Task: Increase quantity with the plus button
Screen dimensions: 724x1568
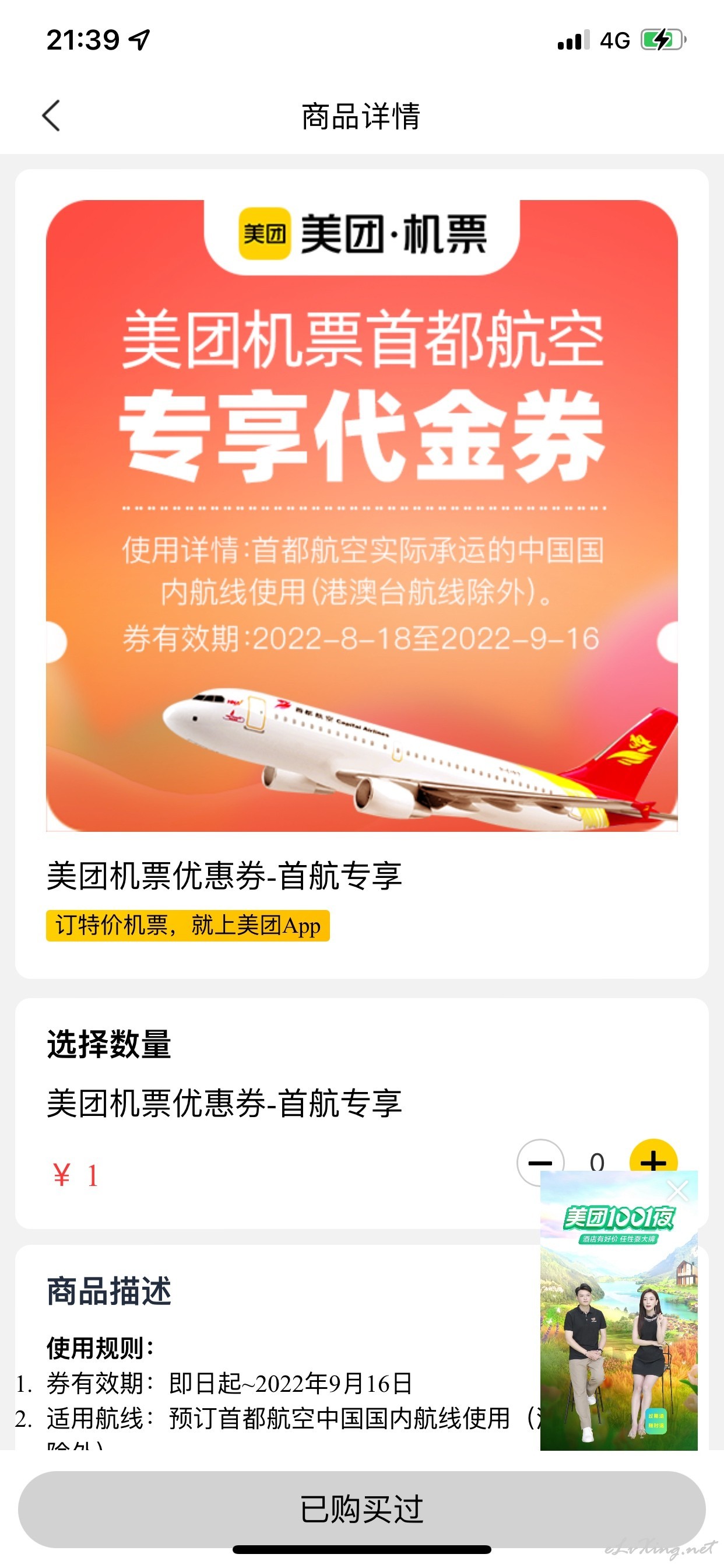Action: click(653, 1156)
